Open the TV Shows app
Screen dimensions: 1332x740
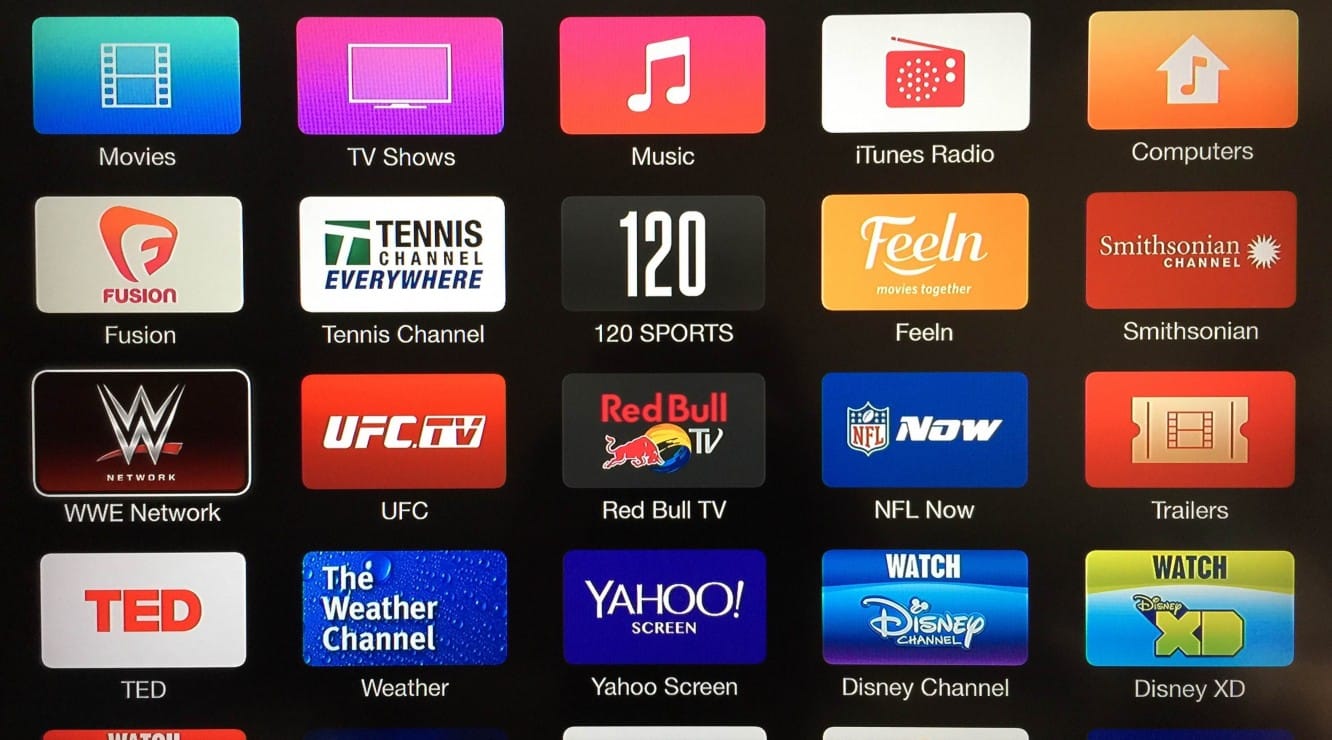(x=400, y=76)
